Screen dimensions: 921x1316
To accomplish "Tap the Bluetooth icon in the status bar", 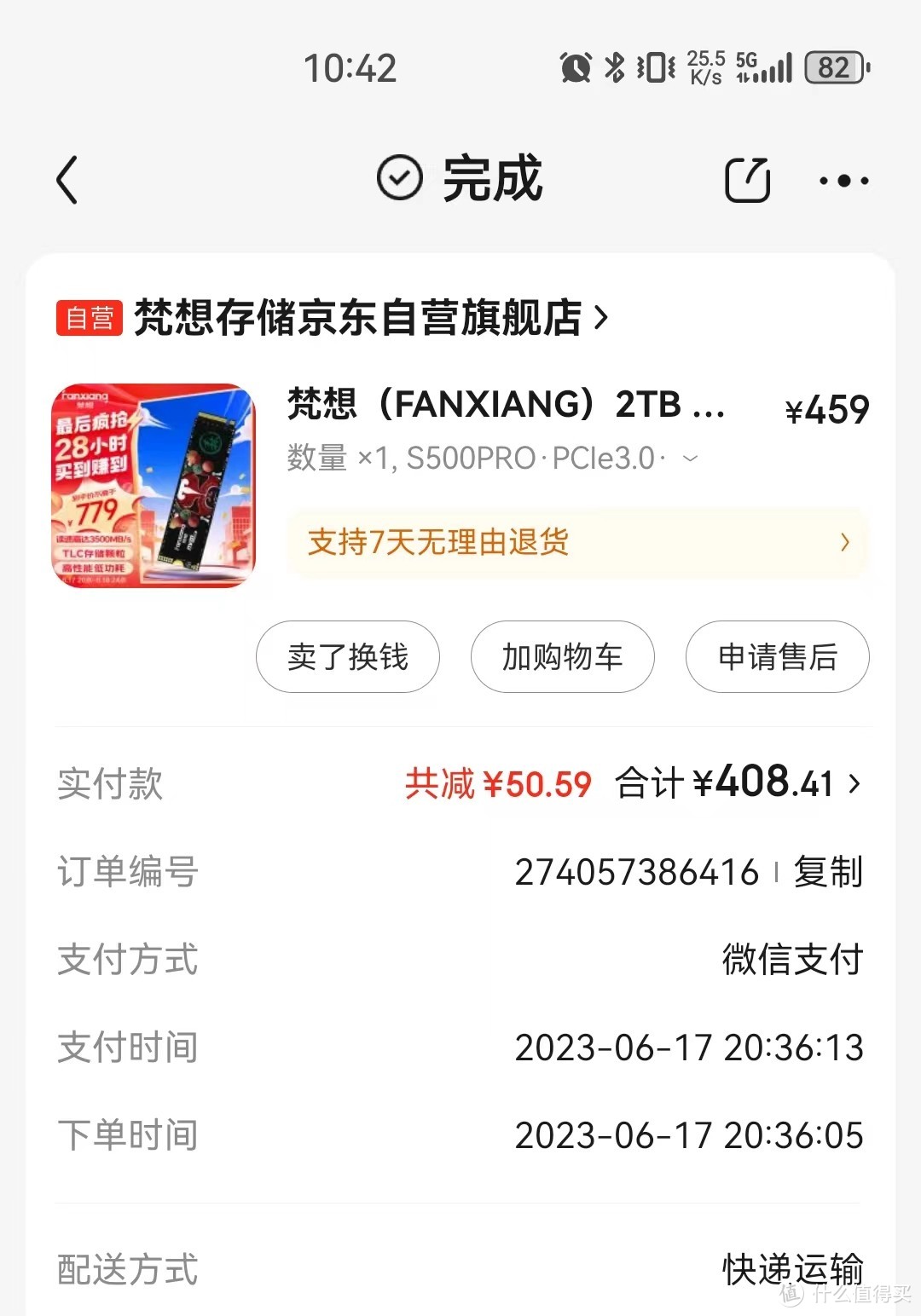I will (616, 67).
